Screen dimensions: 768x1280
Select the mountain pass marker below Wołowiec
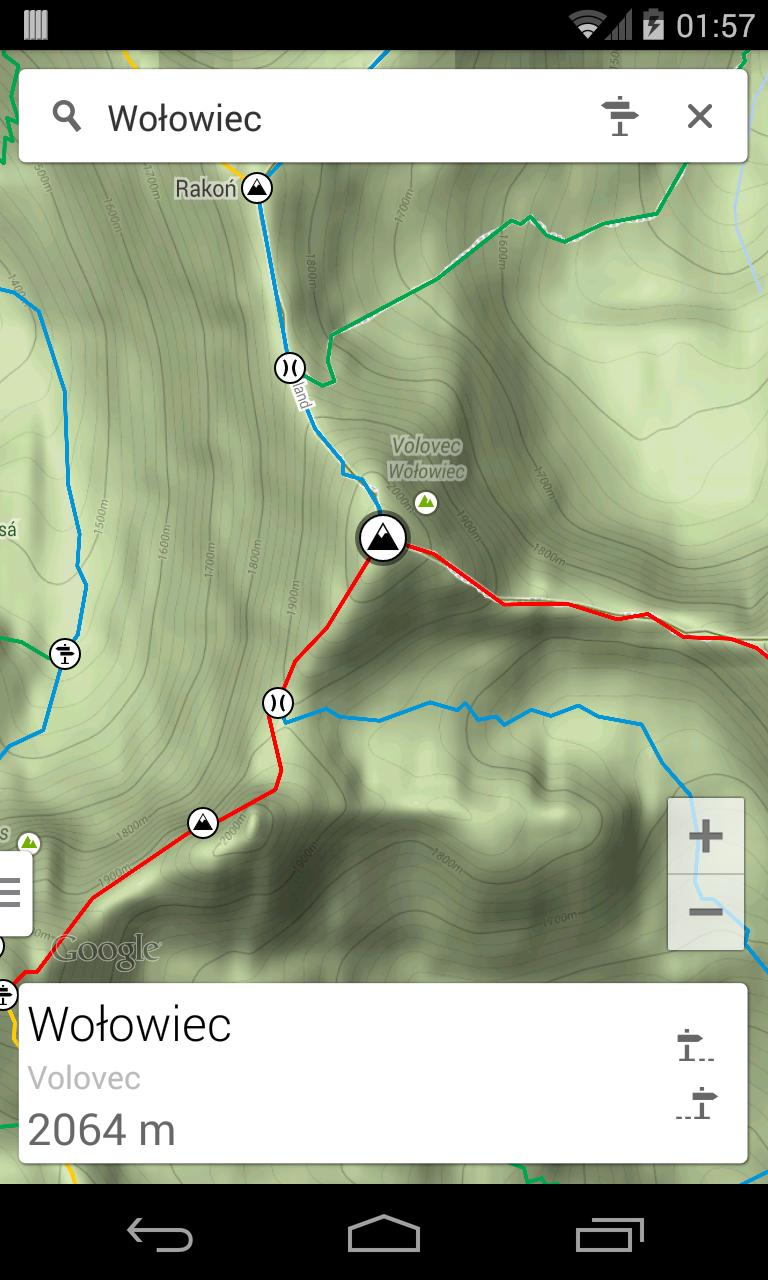pos(278,703)
